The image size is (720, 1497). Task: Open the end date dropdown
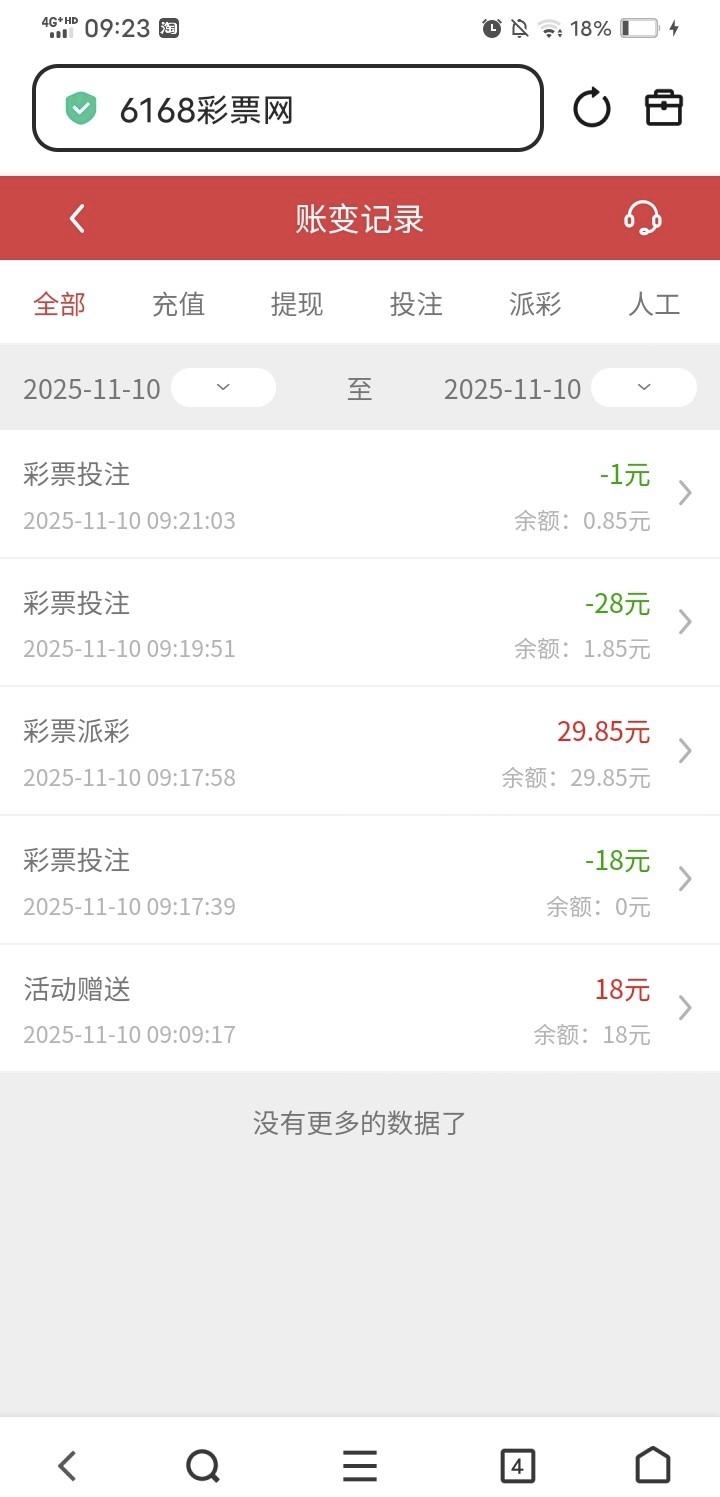click(x=644, y=388)
